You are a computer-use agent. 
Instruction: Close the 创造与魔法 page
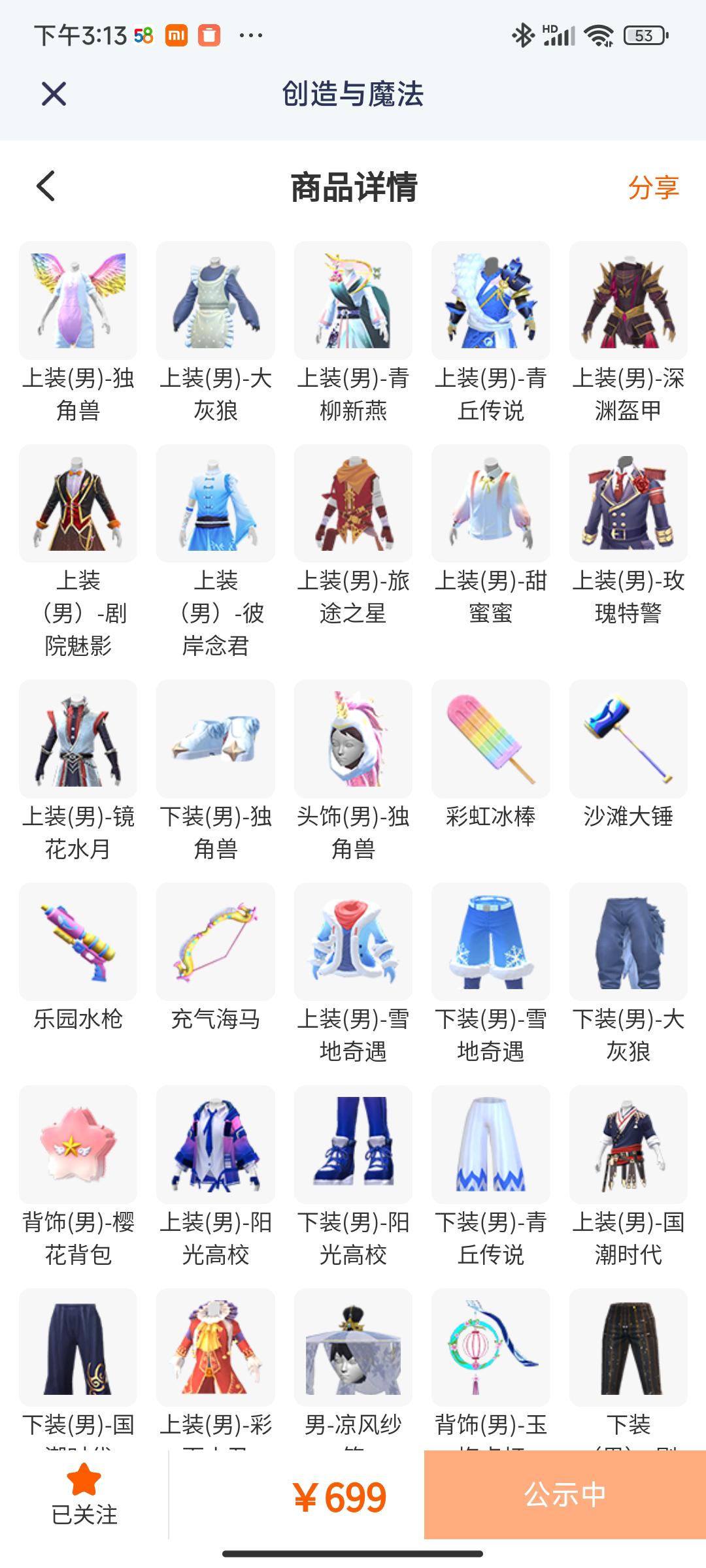54,94
